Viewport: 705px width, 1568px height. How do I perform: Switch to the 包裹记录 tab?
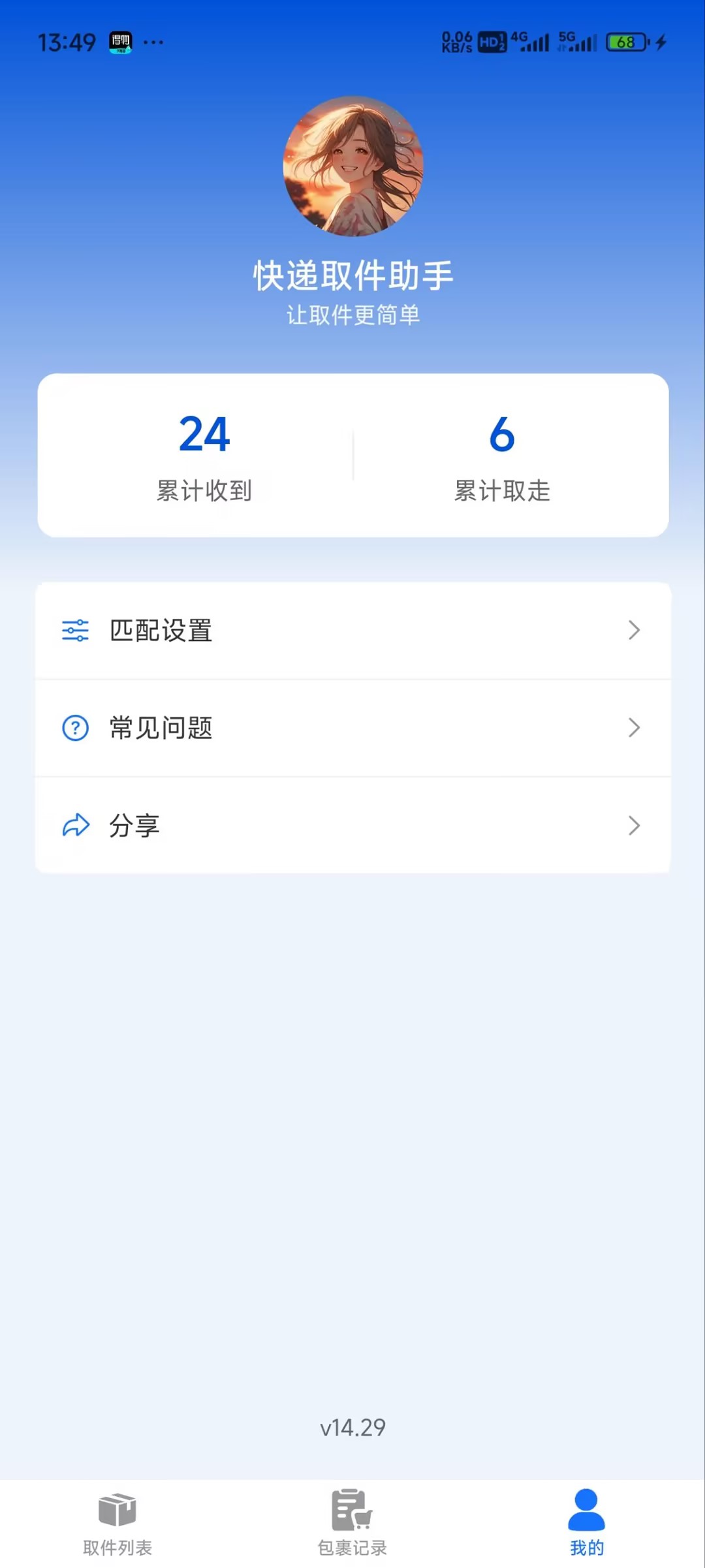pos(352,1522)
